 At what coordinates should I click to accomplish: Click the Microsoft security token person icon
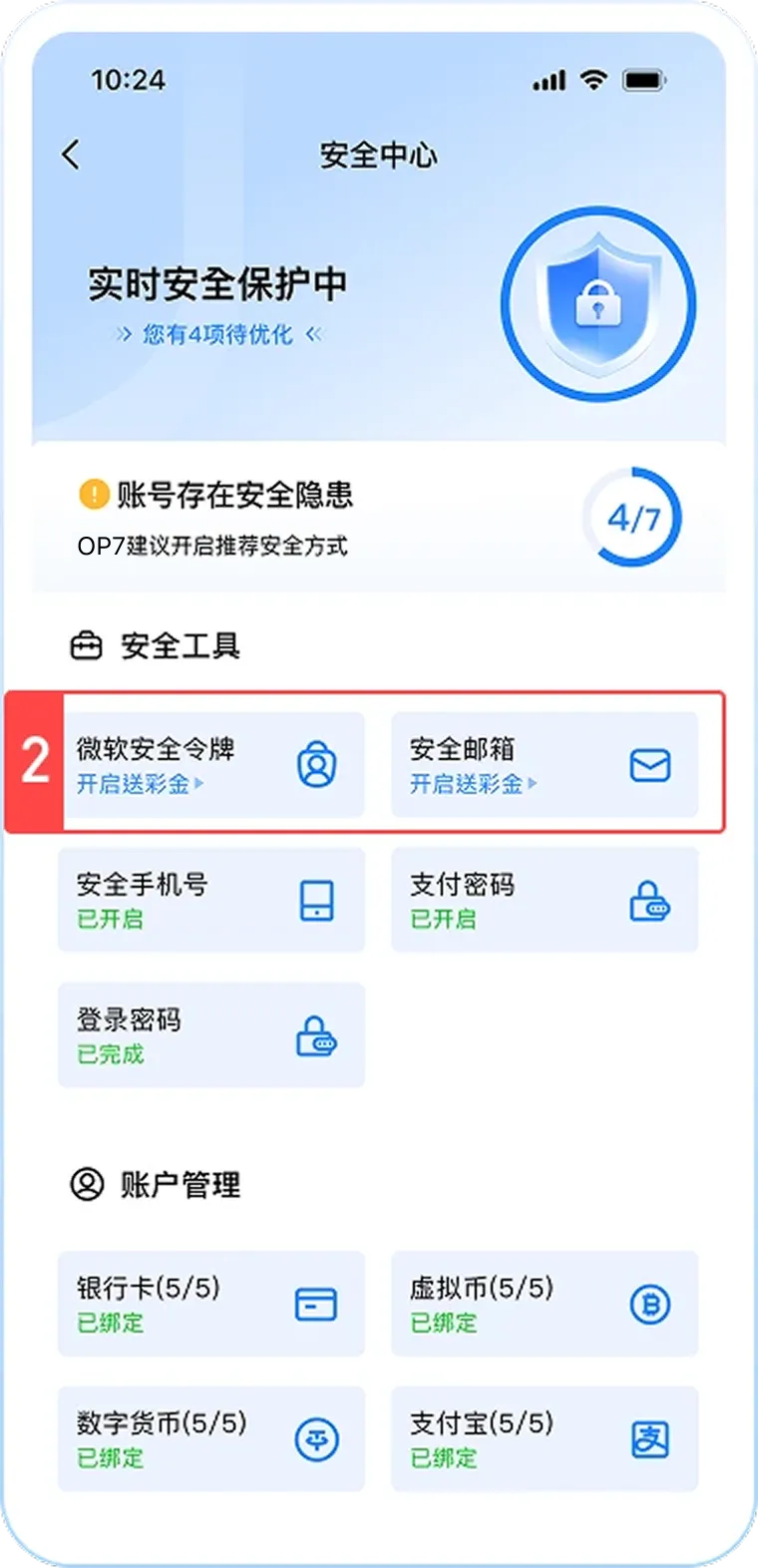click(316, 764)
